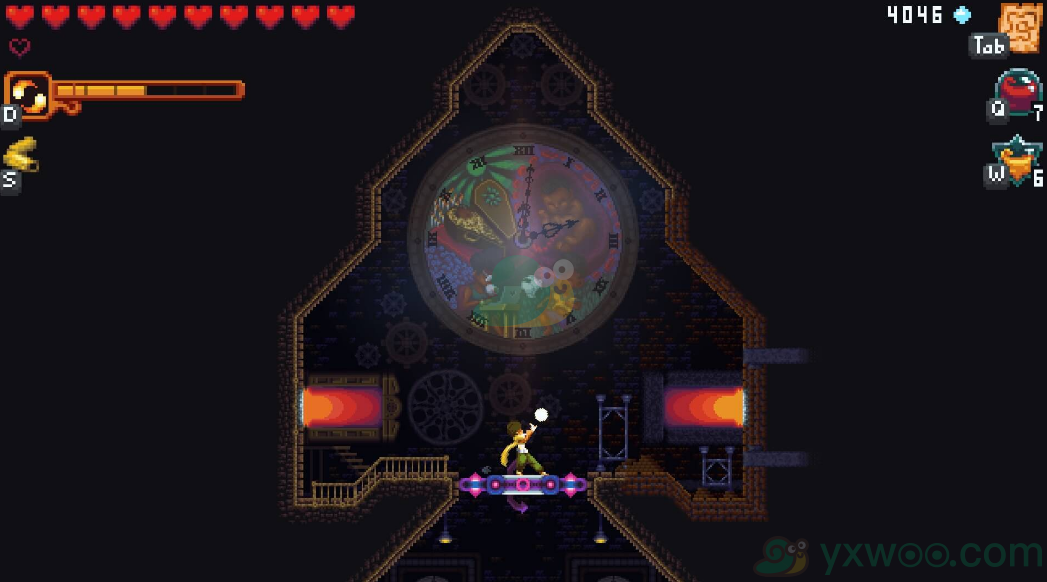
Task: Use the orange energy item (W)
Action: coord(1018,161)
